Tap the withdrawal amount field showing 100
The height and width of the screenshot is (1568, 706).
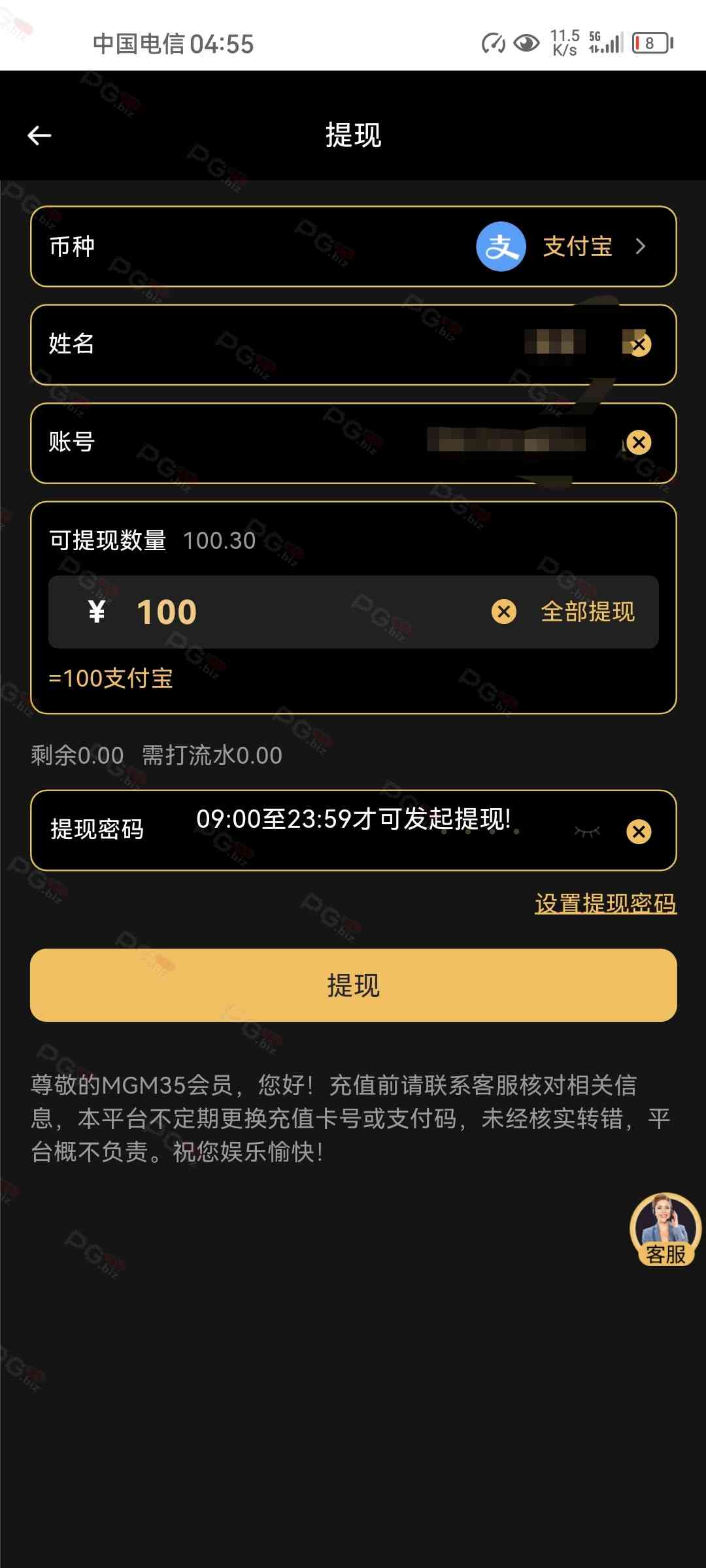(x=294, y=612)
